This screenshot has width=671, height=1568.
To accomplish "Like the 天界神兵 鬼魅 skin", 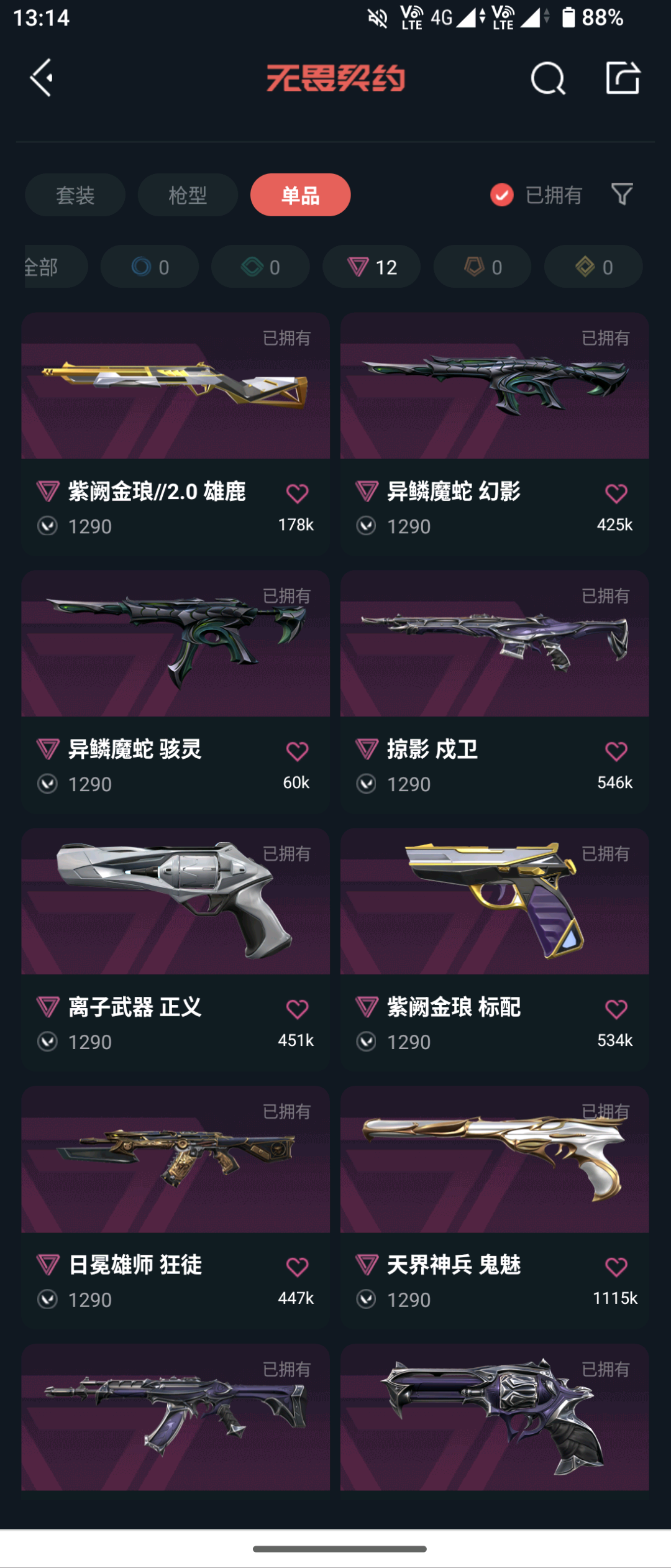I will (616, 1267).
